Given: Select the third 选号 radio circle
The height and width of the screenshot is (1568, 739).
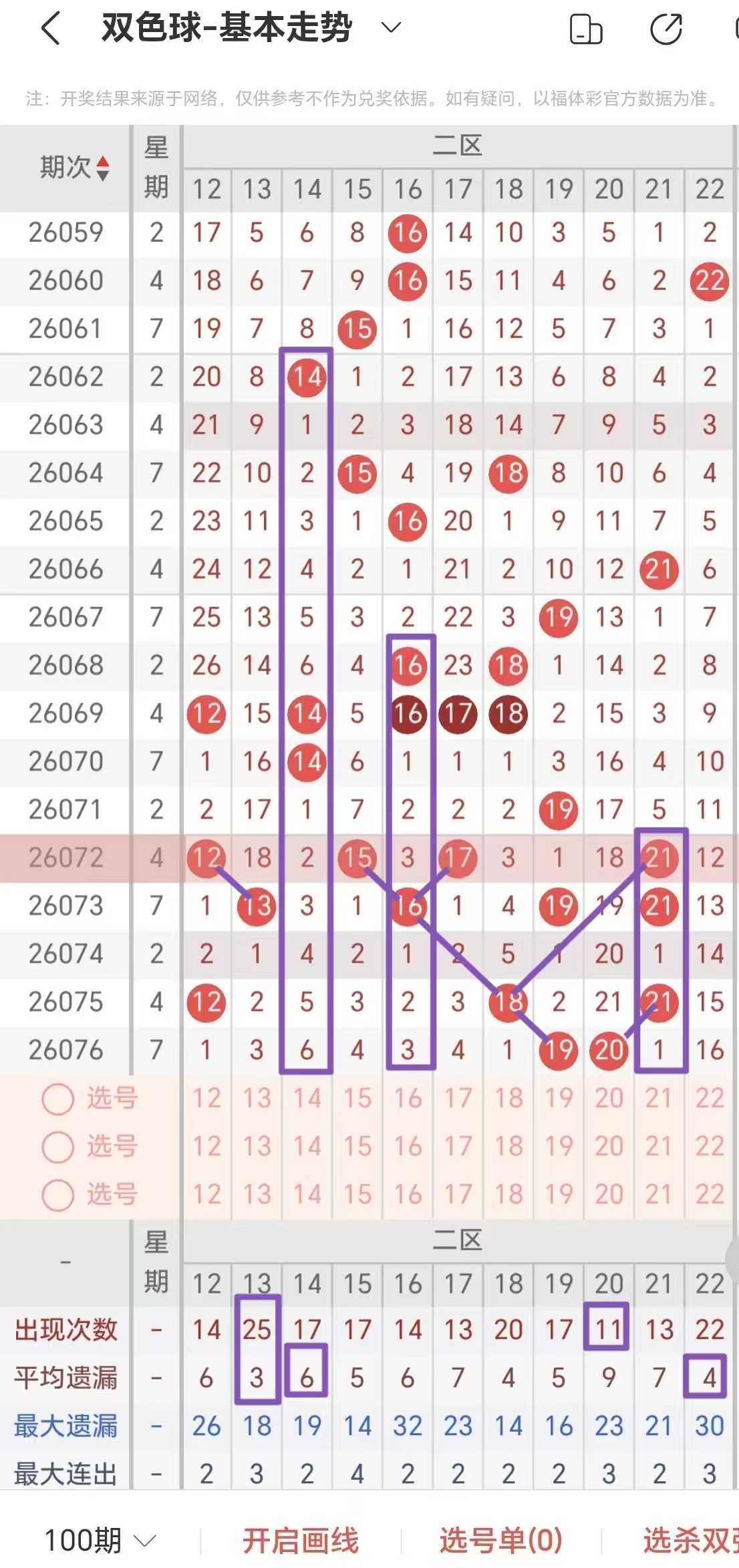Looking at the screenshot, I should tap(57, 1195).
